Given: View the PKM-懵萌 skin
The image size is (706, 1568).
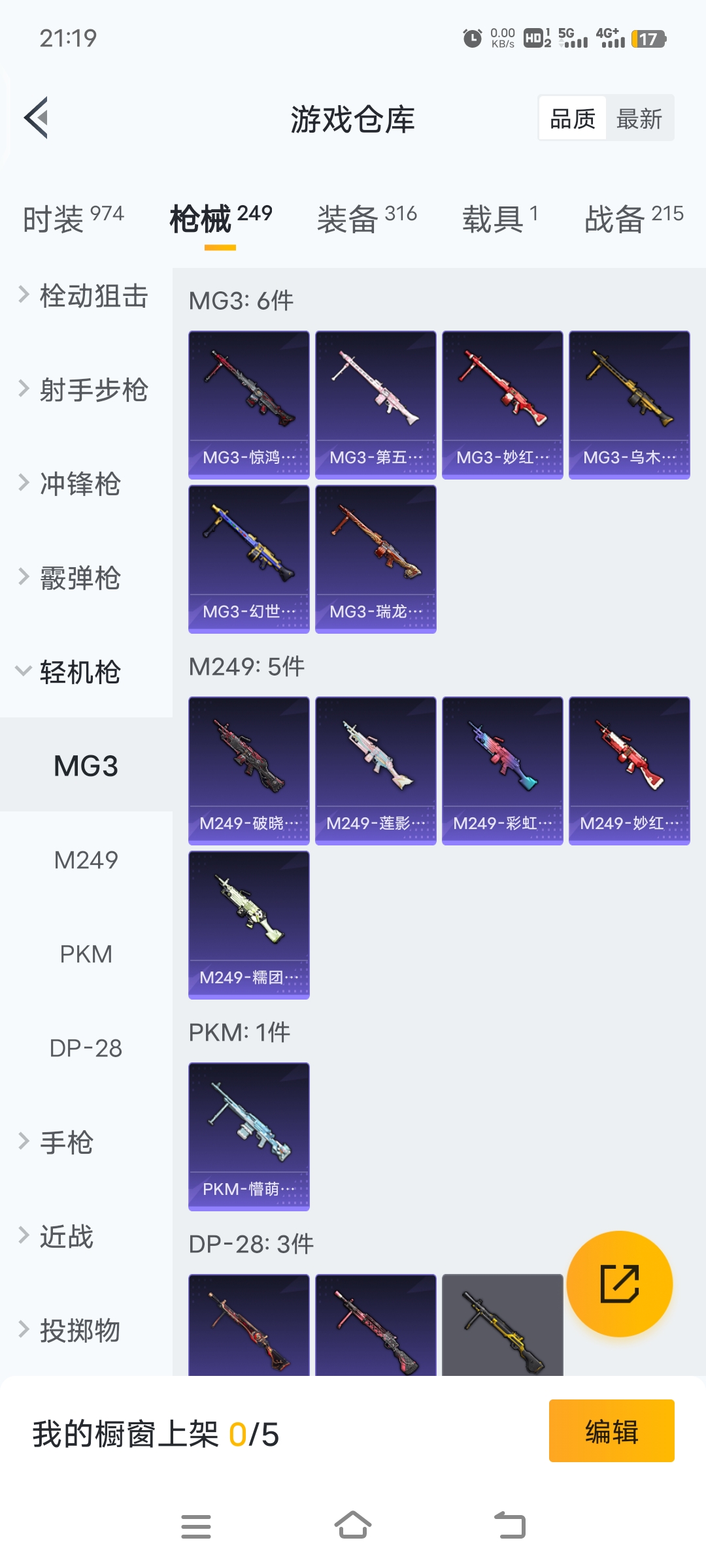Looking at the screenshot, I should pyautogui.click(x=248, y=1137).
